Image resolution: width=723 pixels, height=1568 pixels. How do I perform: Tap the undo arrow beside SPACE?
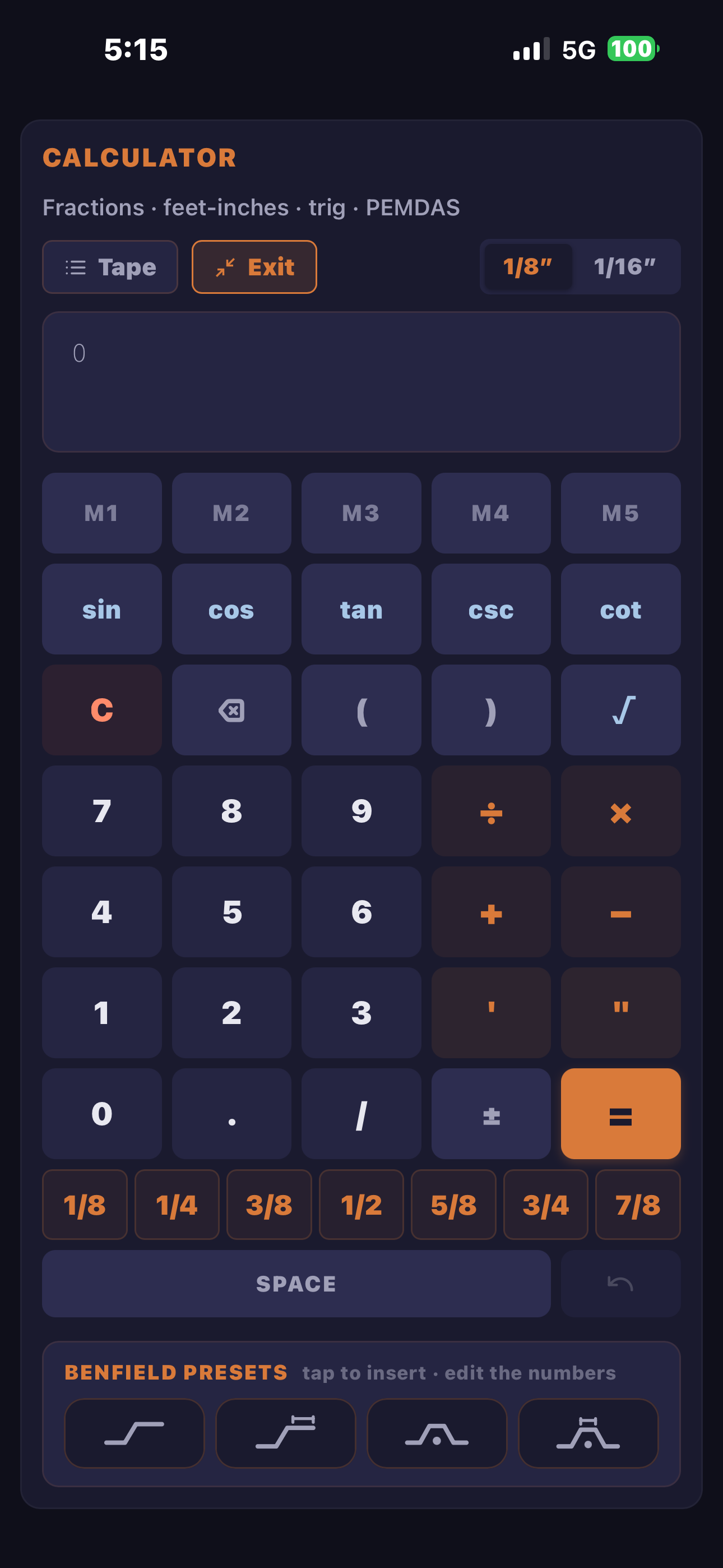pos(620,1283)
